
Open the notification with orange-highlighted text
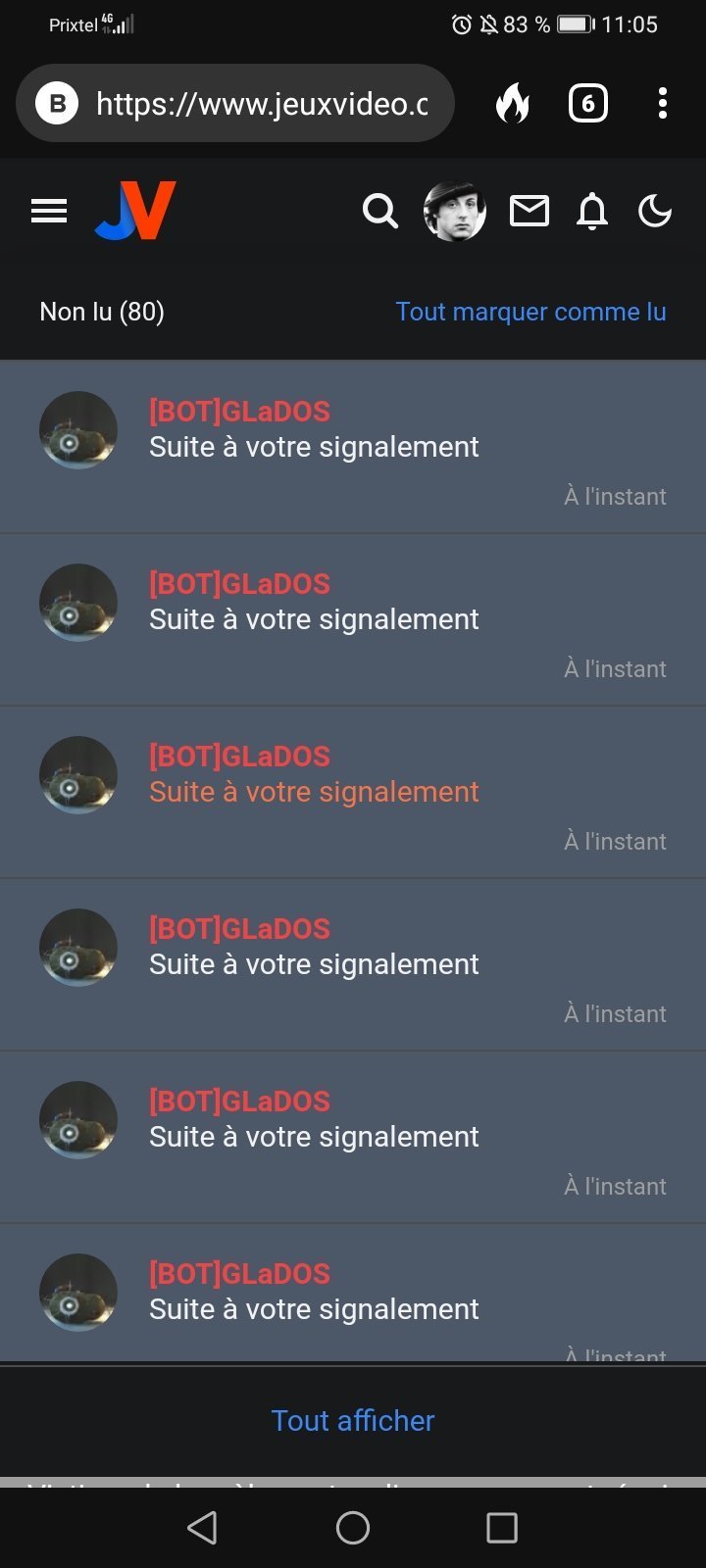pyautogui.click(x=314, y=792)
